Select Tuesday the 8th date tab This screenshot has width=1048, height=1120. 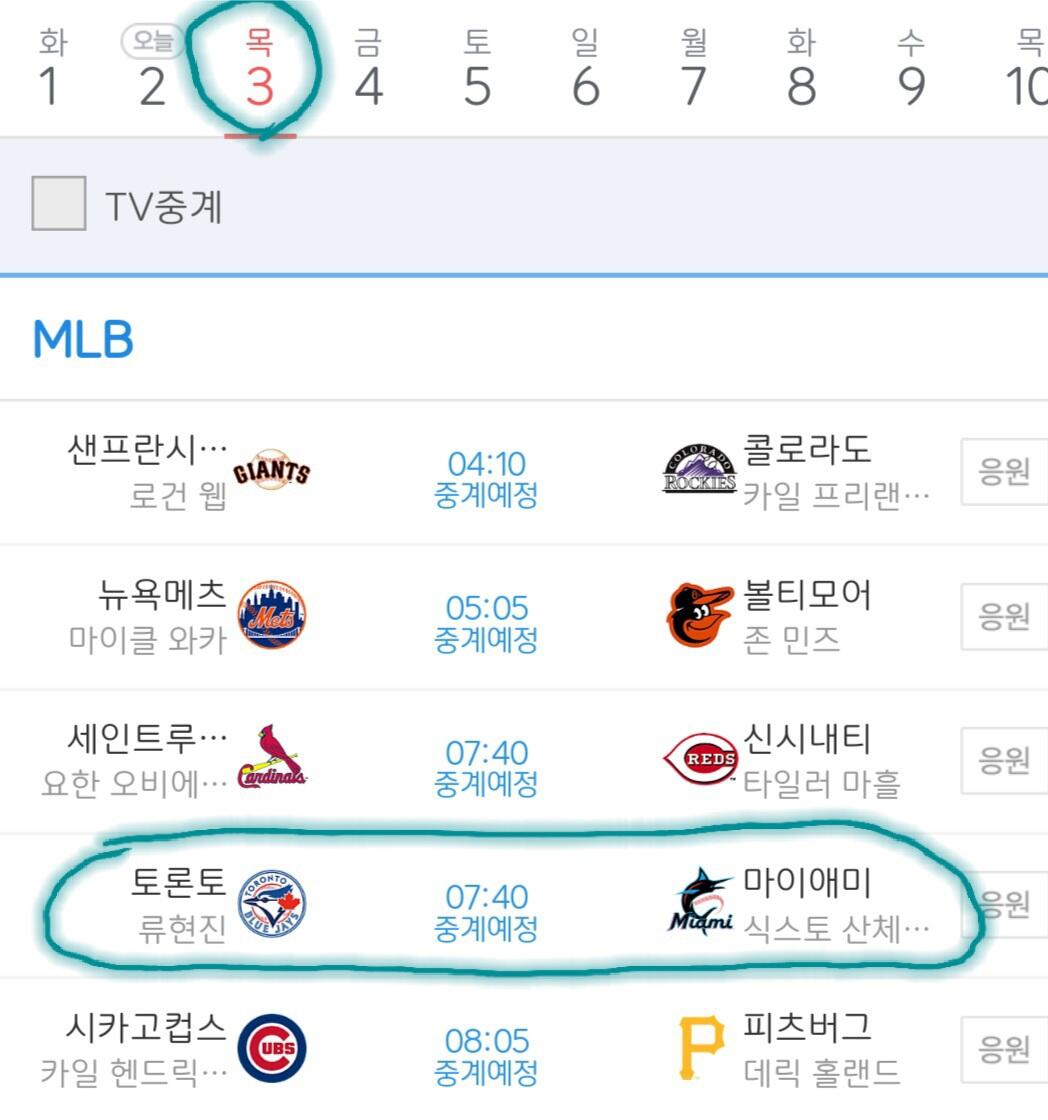coord(801,70)
